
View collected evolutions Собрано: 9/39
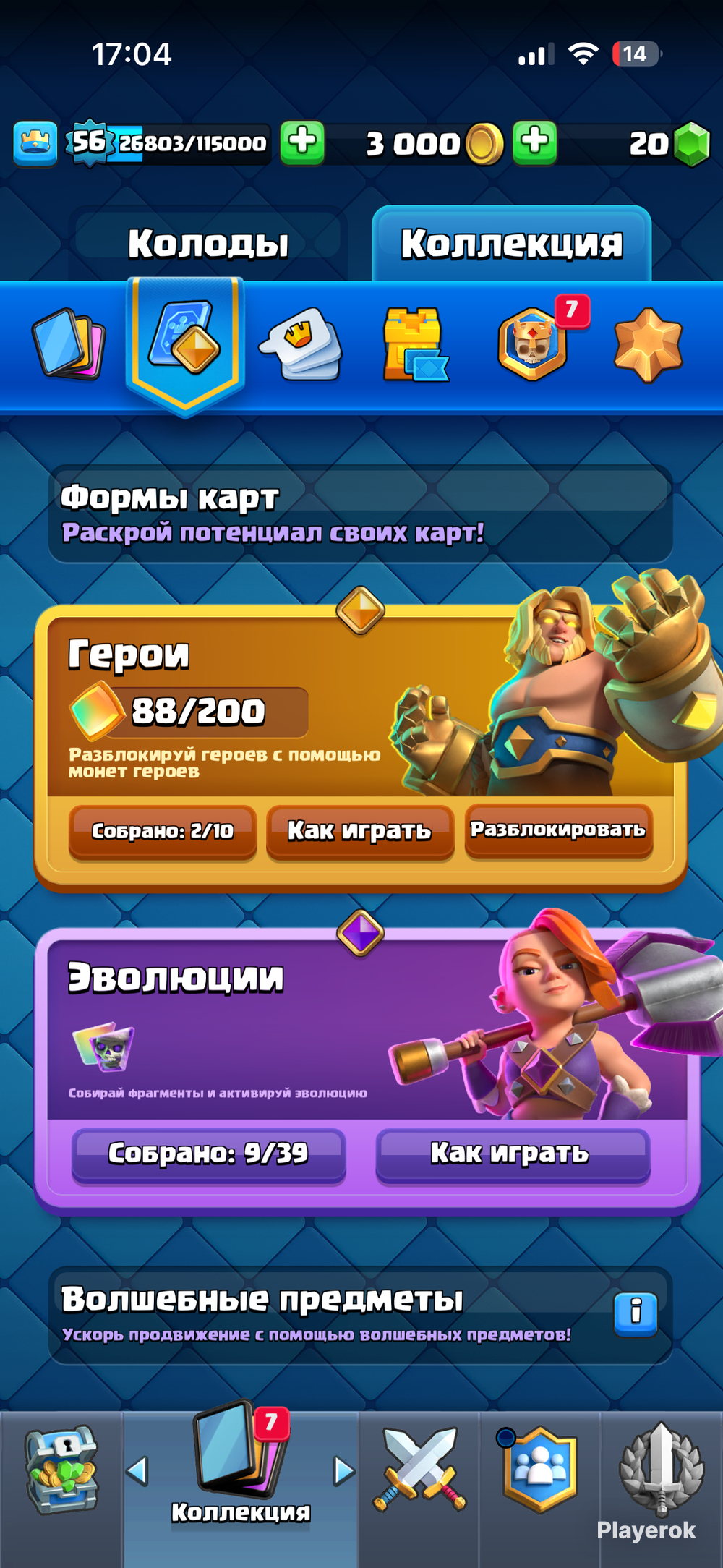click(x=208, y=1154)
